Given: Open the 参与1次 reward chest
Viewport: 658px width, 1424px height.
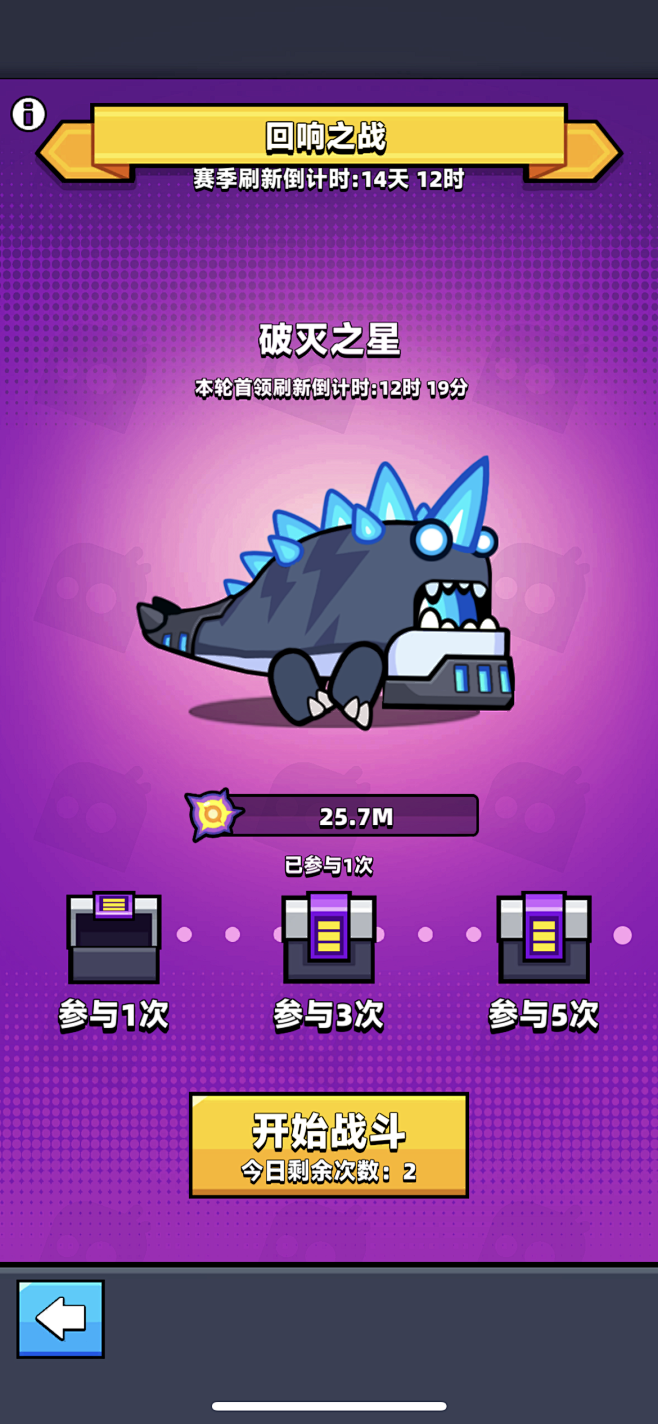Looking at the screenshot, I should [114, 938].
